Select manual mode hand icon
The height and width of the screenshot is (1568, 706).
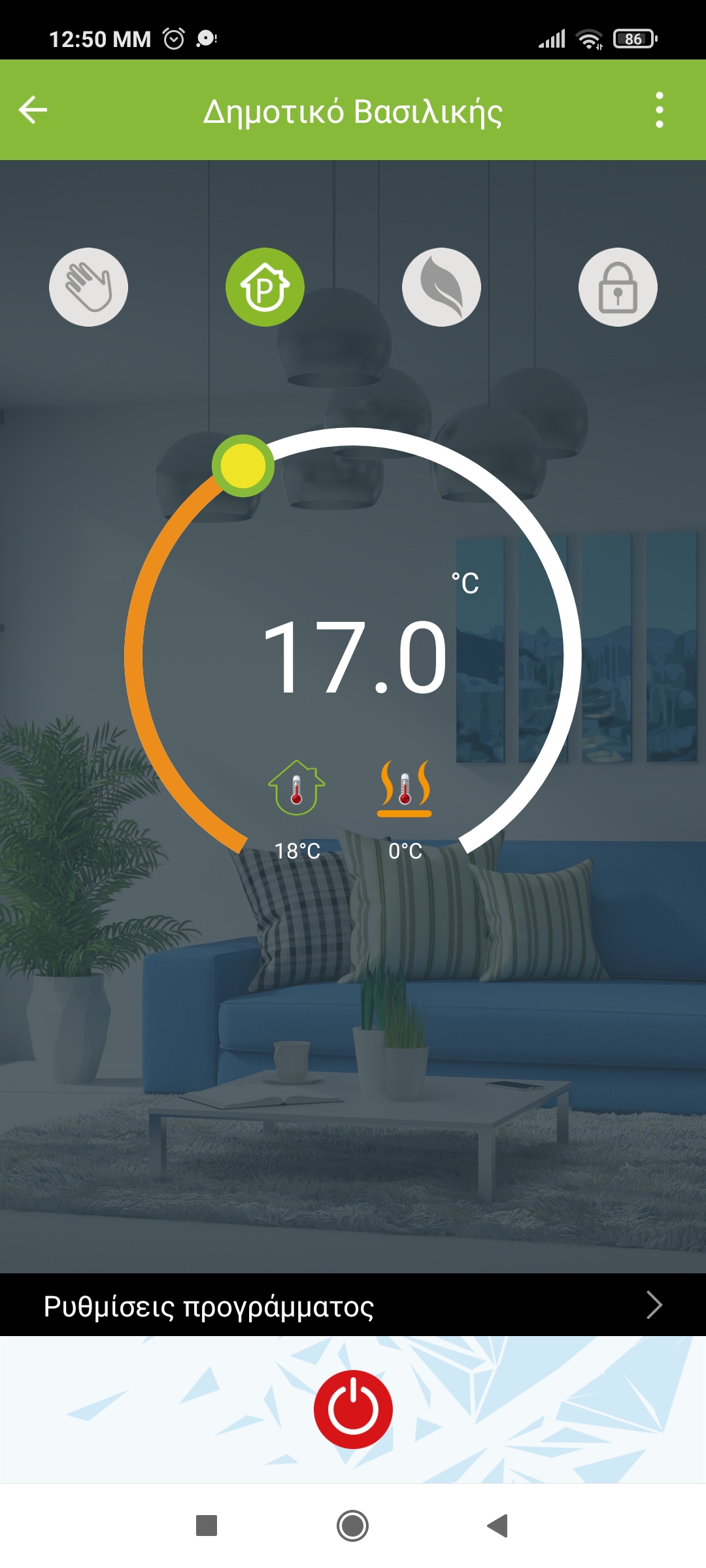88,287
